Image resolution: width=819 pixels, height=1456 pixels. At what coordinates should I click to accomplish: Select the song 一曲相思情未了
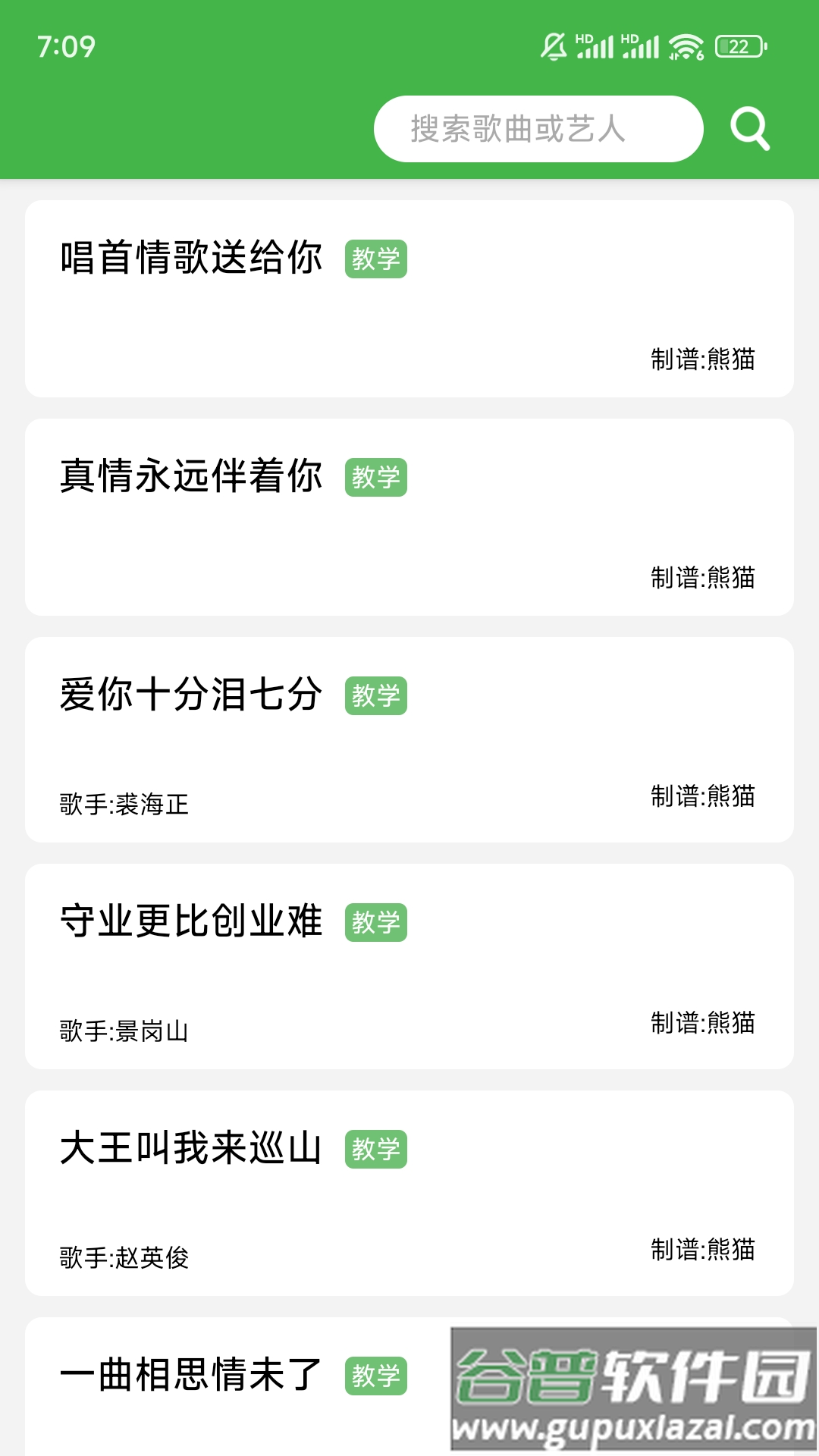192,1375
